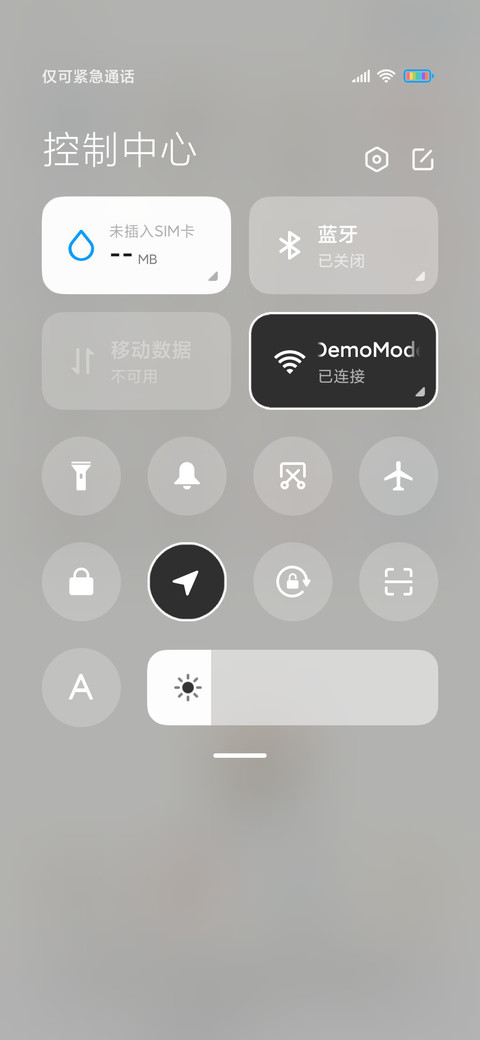The height and width of the screenshot is (1040, 480).
Task: Toggle the rotation lock
Action: point(293,582)
